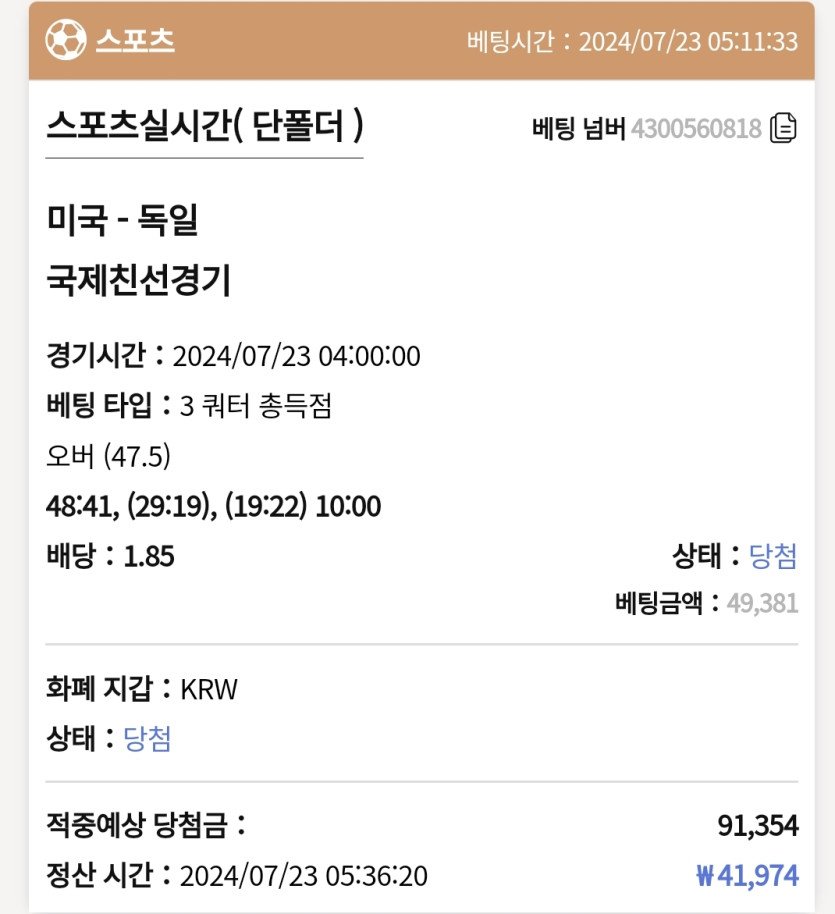
Task: Copy the betting number 4300560818
Action: point(783,129)
